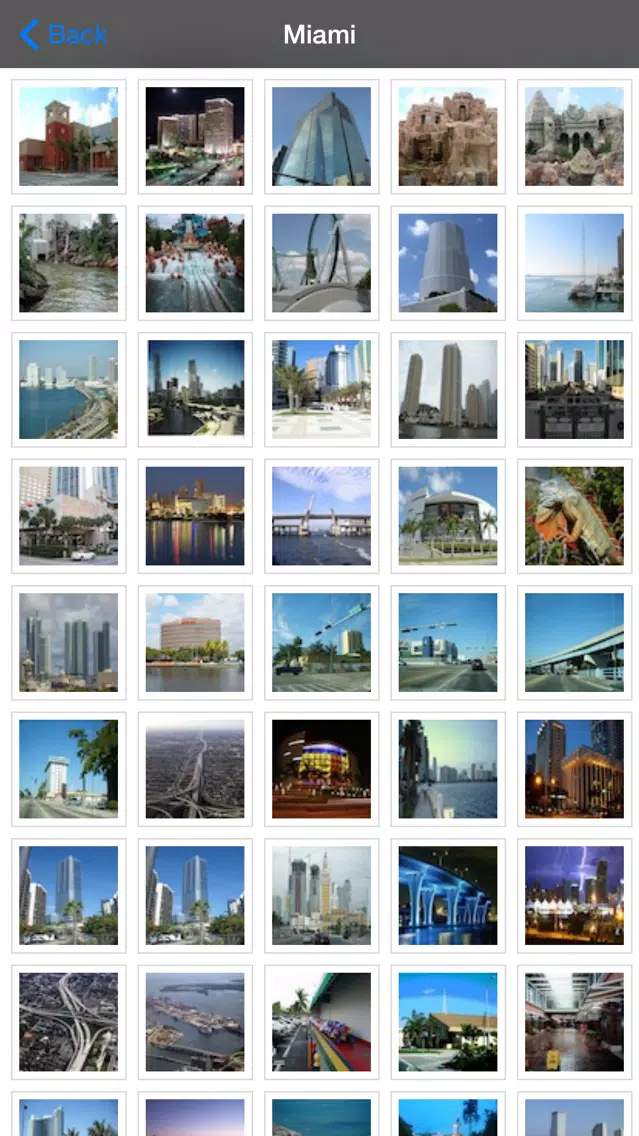Image resolution: width=639 pixels, height=1136 pixels.
Task: View the round orange building by water photo
Action: [x=195, y=642]
